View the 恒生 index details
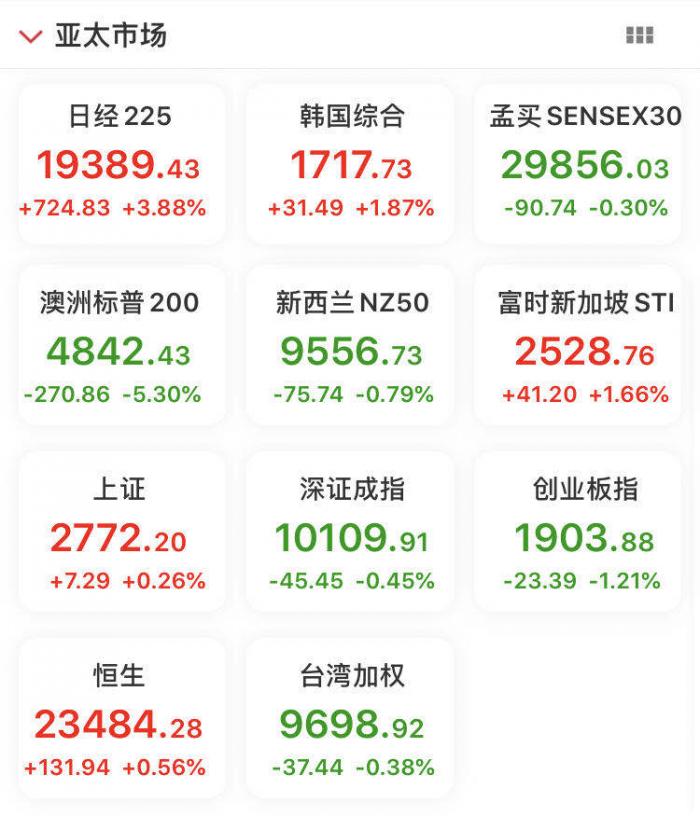The height and width of the screenshot is (816, 700). point(121,722)
